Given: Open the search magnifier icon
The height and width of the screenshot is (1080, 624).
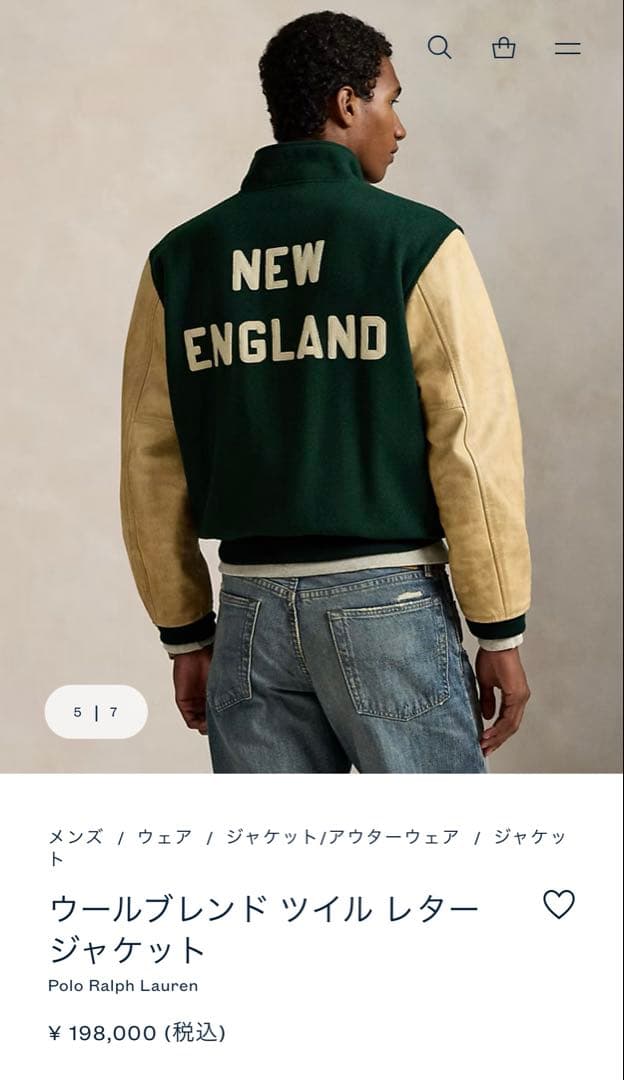Looking at the screenshot, I should (440, 47).
